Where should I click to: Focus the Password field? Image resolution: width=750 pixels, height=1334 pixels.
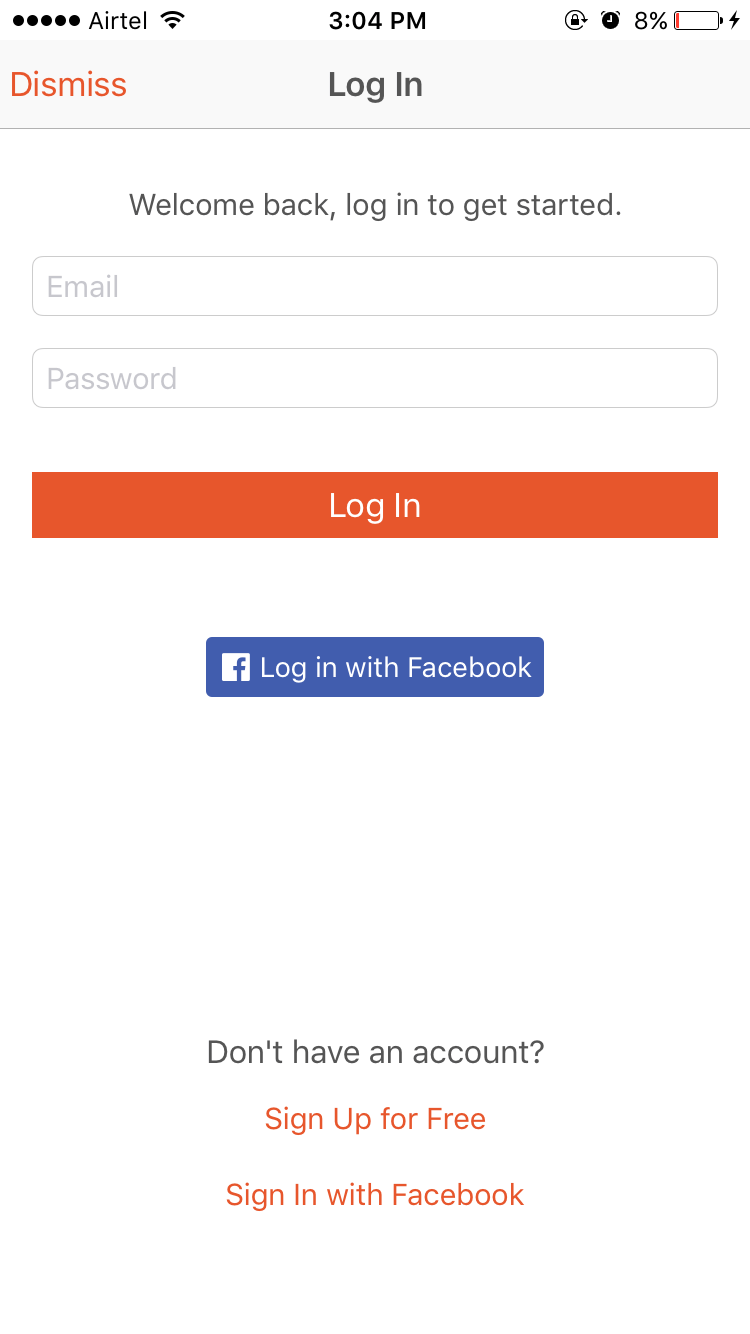[375, 378]
